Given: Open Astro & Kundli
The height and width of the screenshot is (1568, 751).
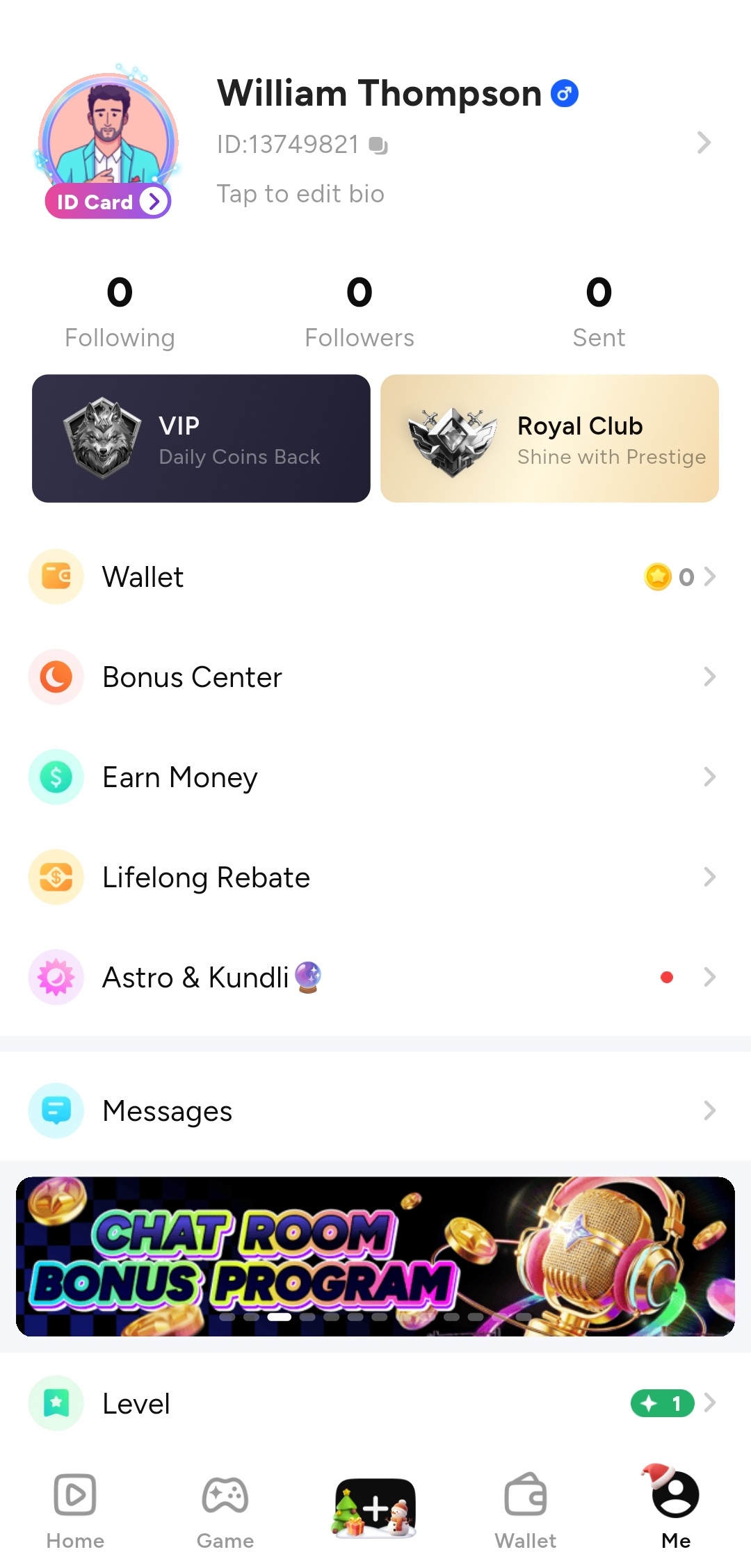Looking at the screenshot, I should (x=375, y=978).
